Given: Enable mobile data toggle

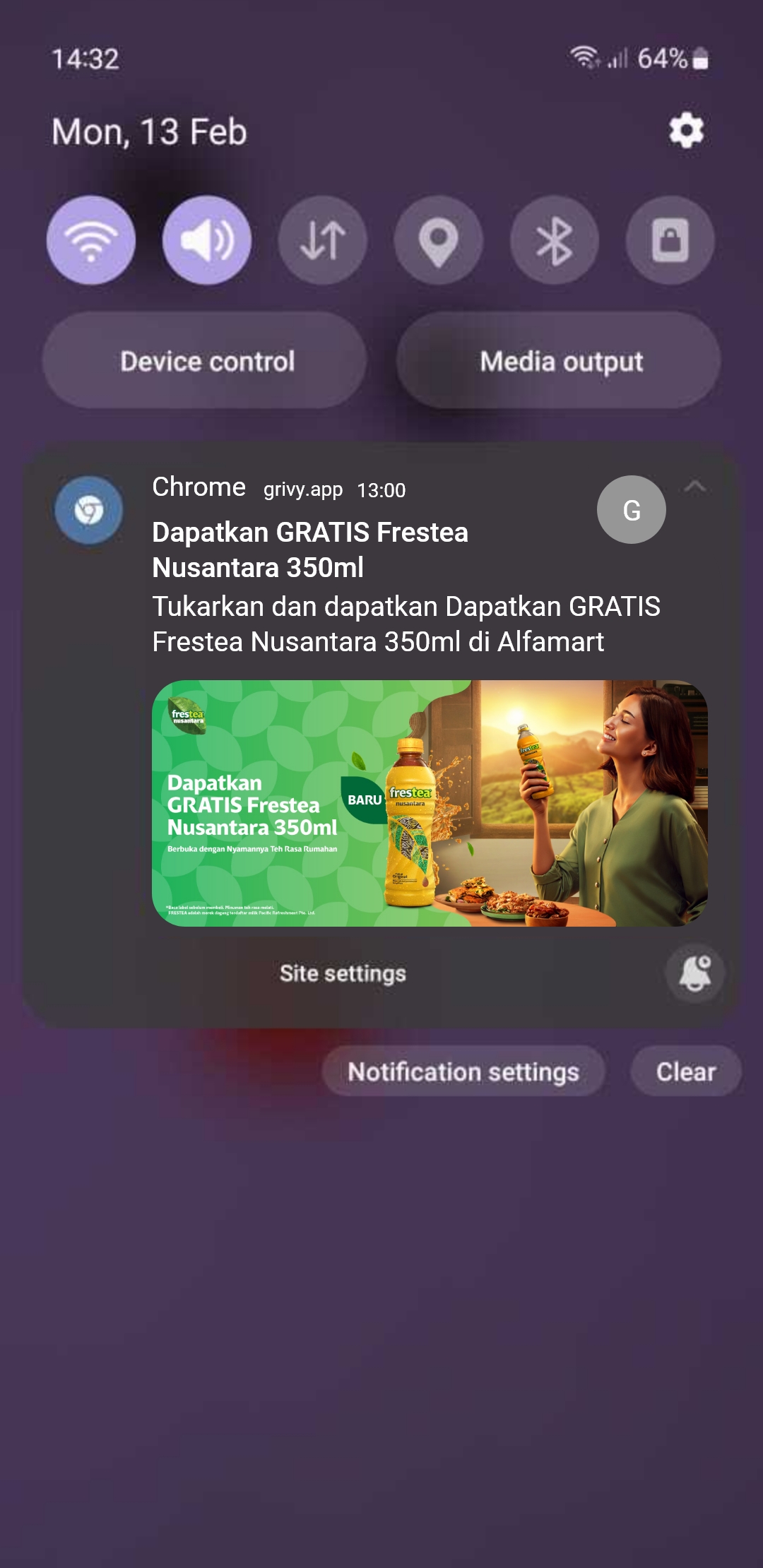Looking at the screenshot, I should pos(323,240).
